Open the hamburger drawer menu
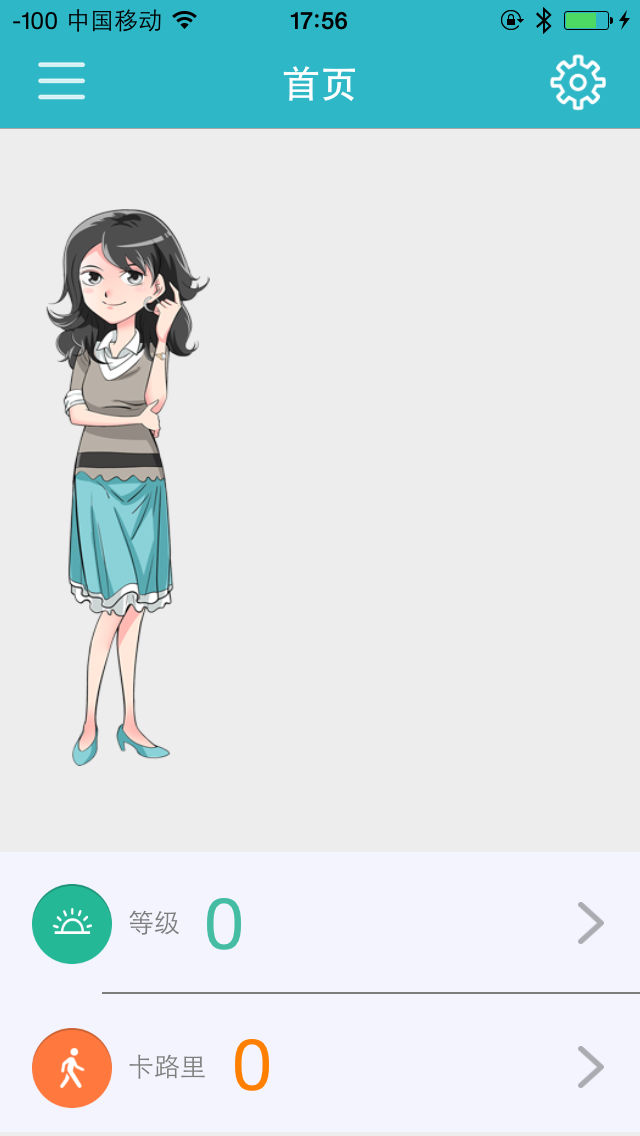Image resolution: width=640 pixels, height=1136 pixels. click(x=62, y=81)
